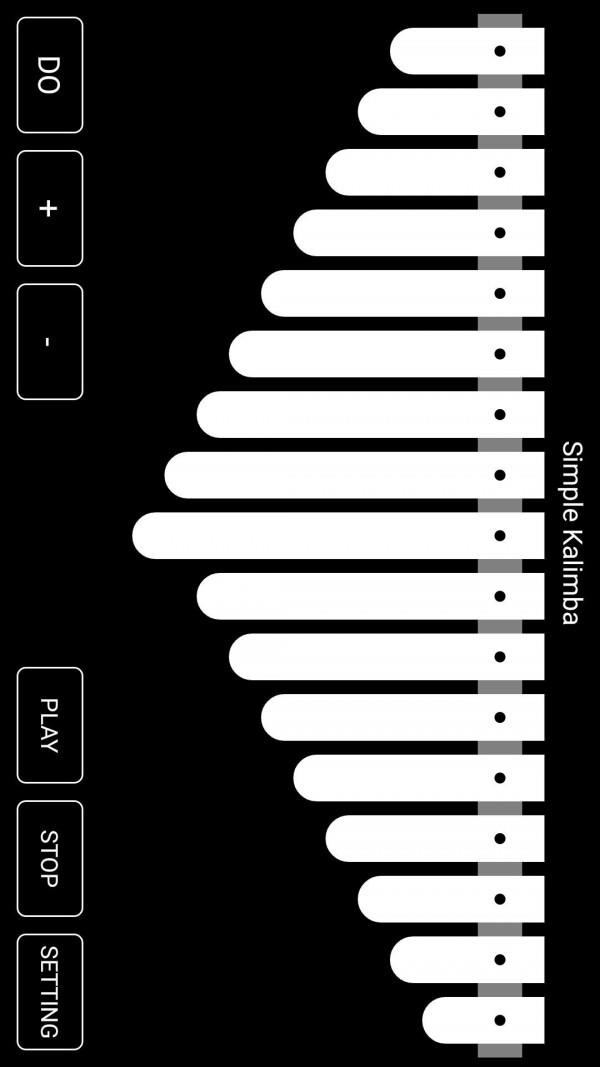
Task: Hit the STOP button
Action: 50,859
